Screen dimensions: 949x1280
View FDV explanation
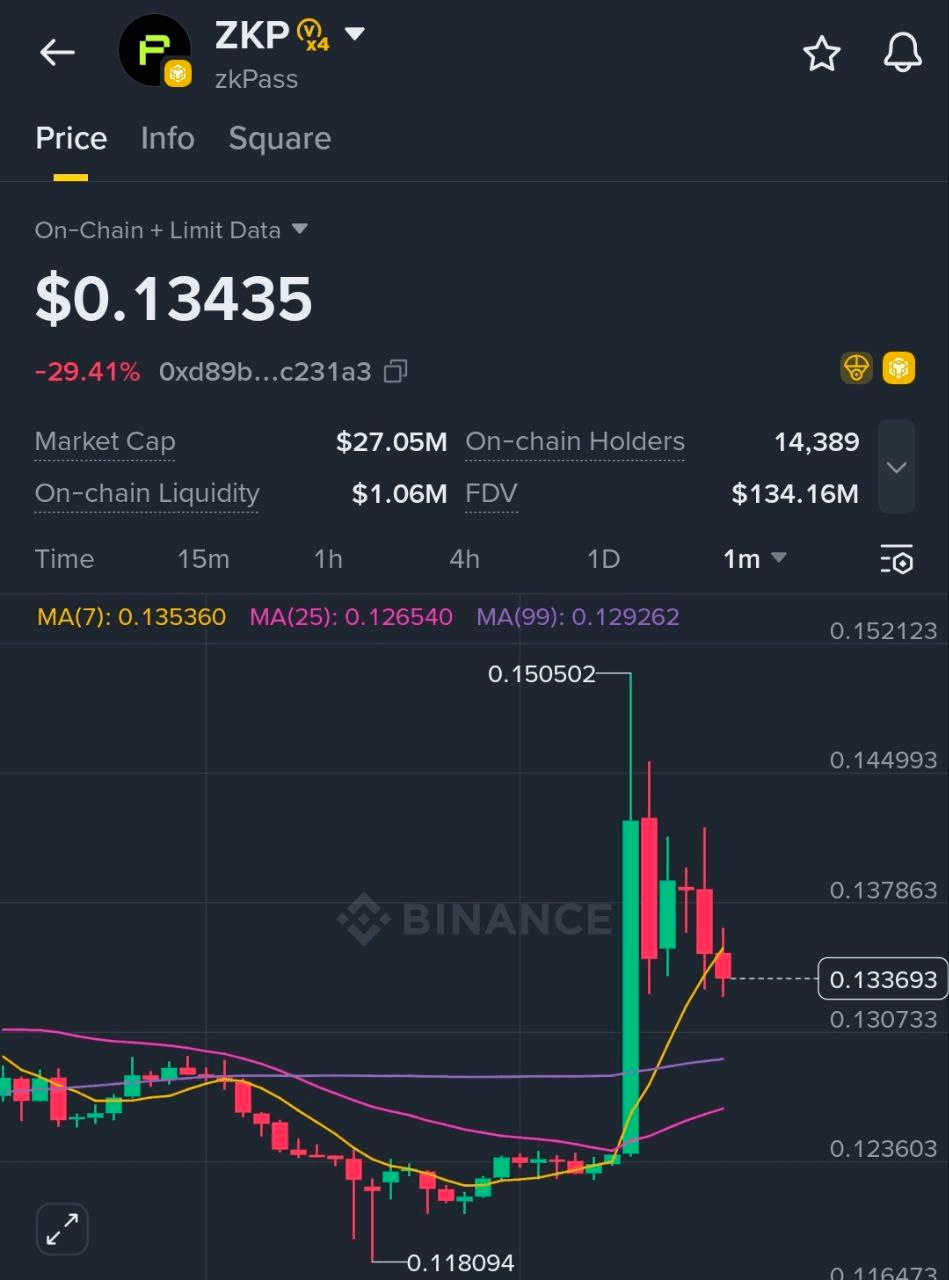[x=491, y=494]
